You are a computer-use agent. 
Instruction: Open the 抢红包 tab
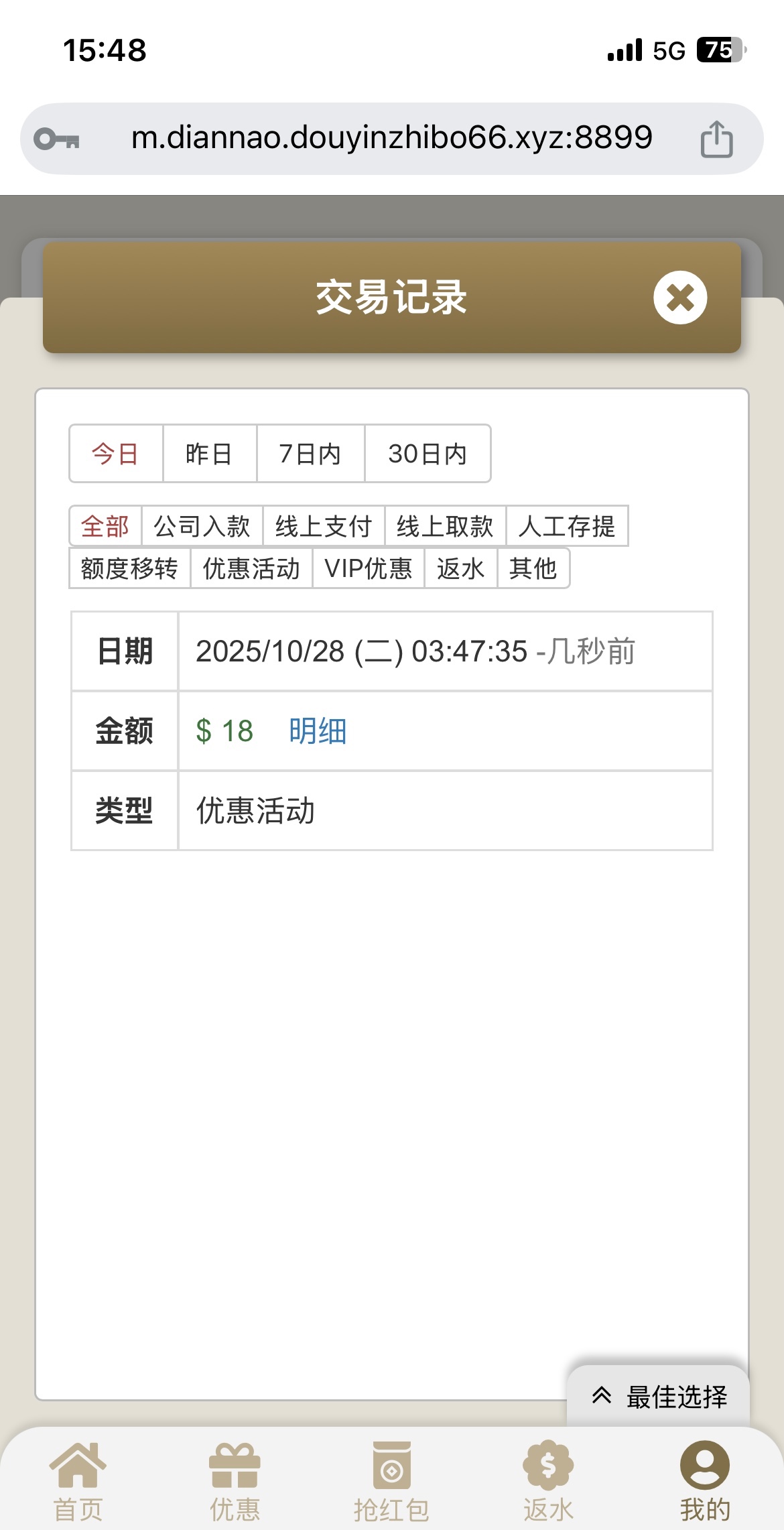coord(391,1481)
